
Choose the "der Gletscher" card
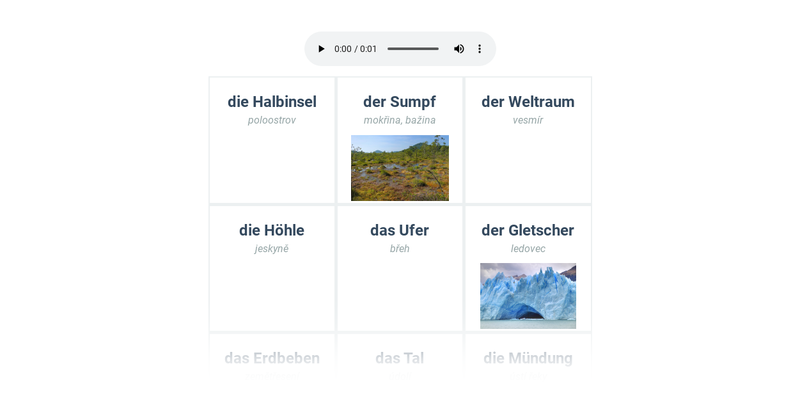(x=528, y=268)
